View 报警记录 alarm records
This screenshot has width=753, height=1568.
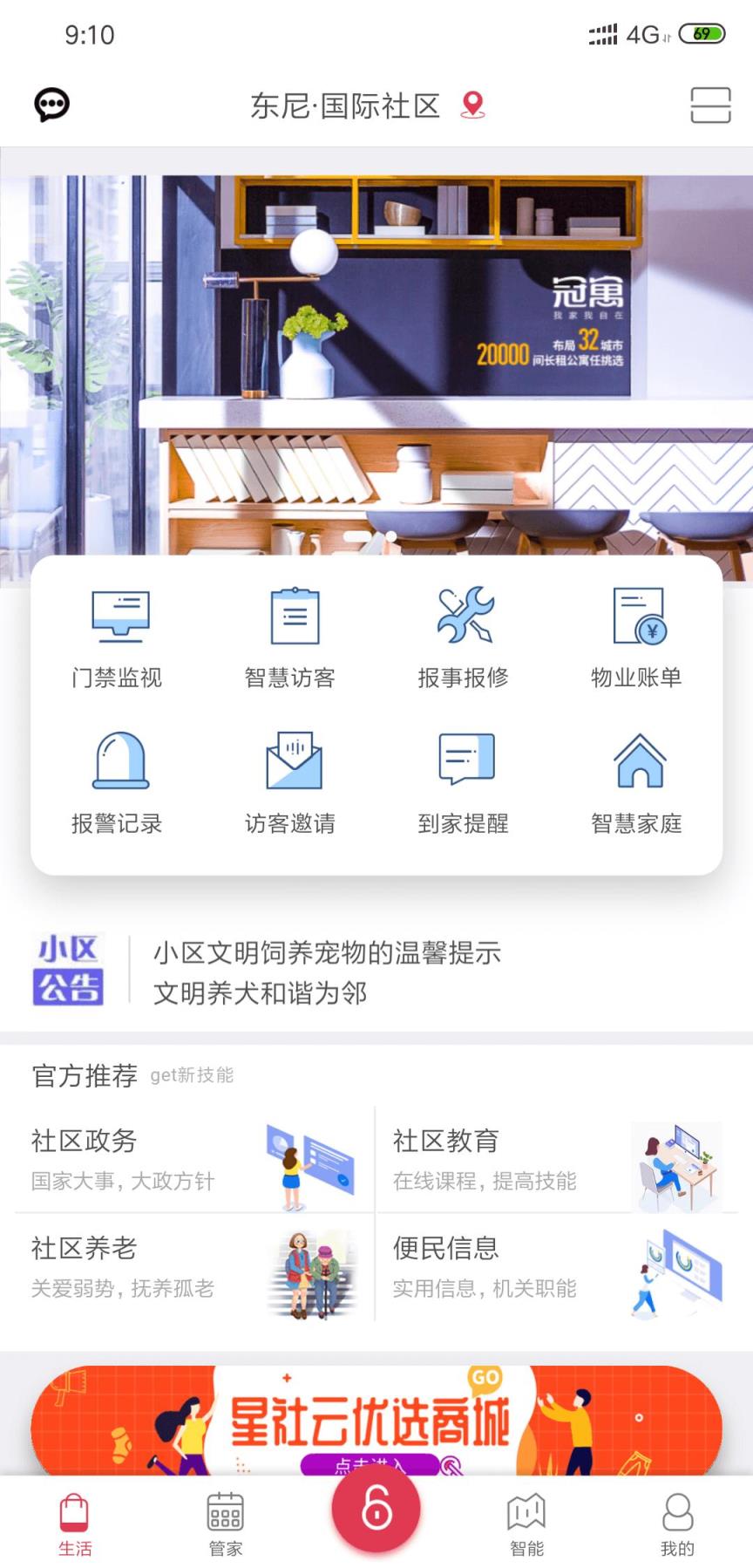118,782
